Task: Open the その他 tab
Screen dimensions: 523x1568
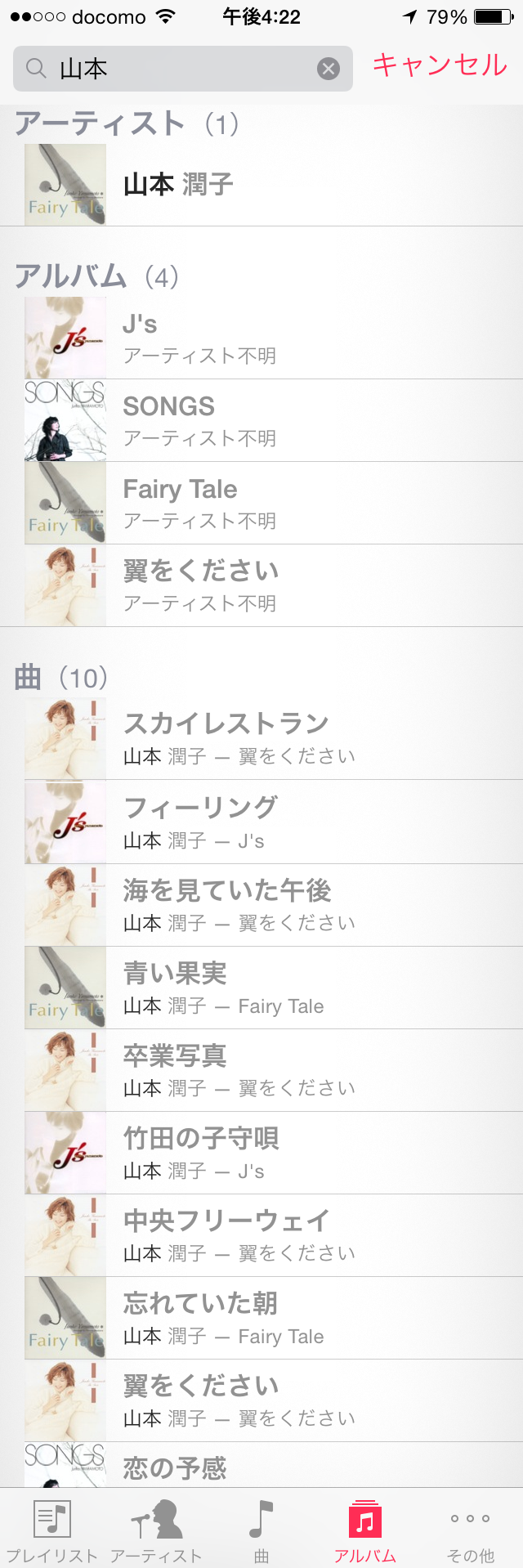Action: (x=471, y=1530)
